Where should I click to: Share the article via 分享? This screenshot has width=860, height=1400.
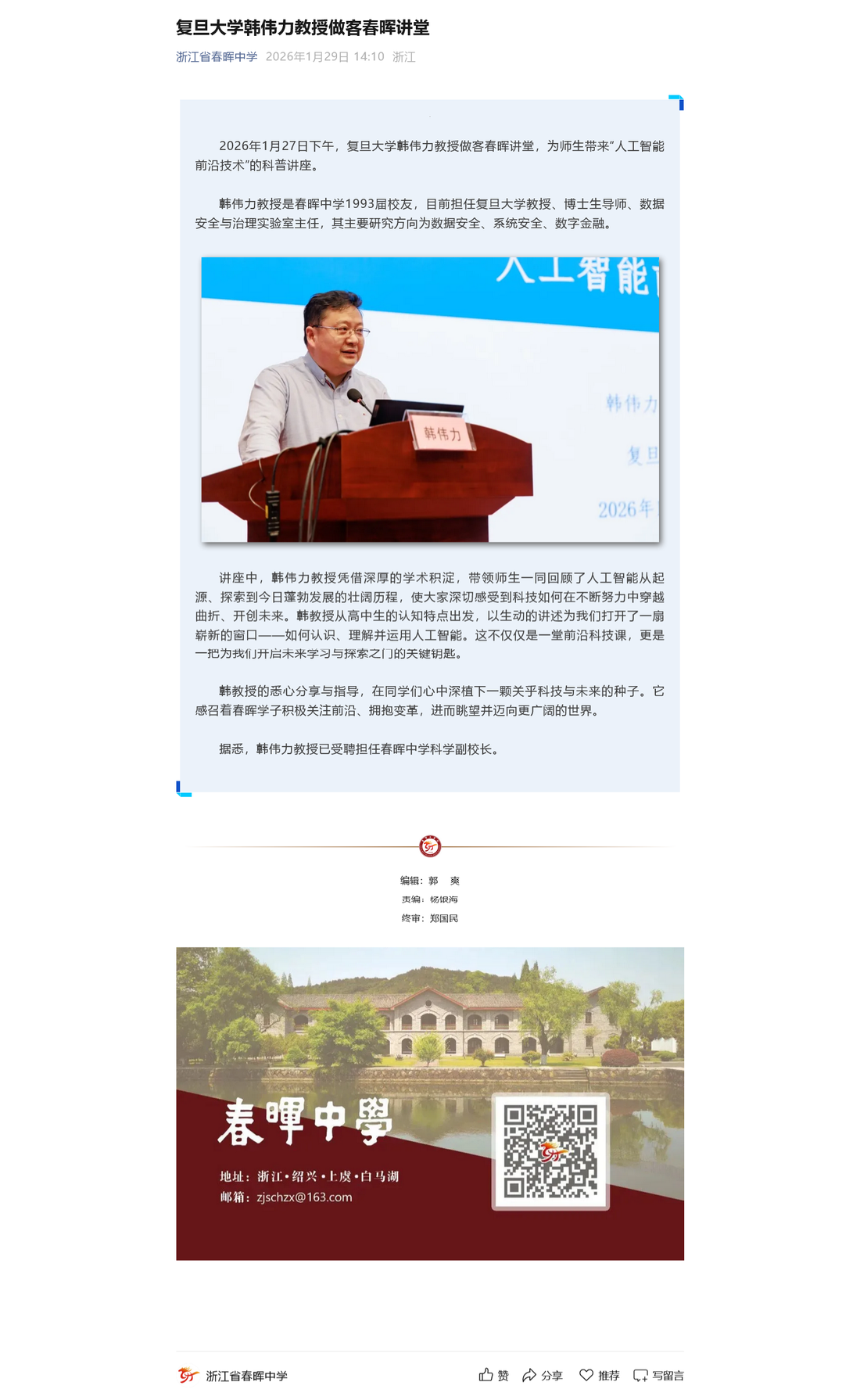[543, 1375]
